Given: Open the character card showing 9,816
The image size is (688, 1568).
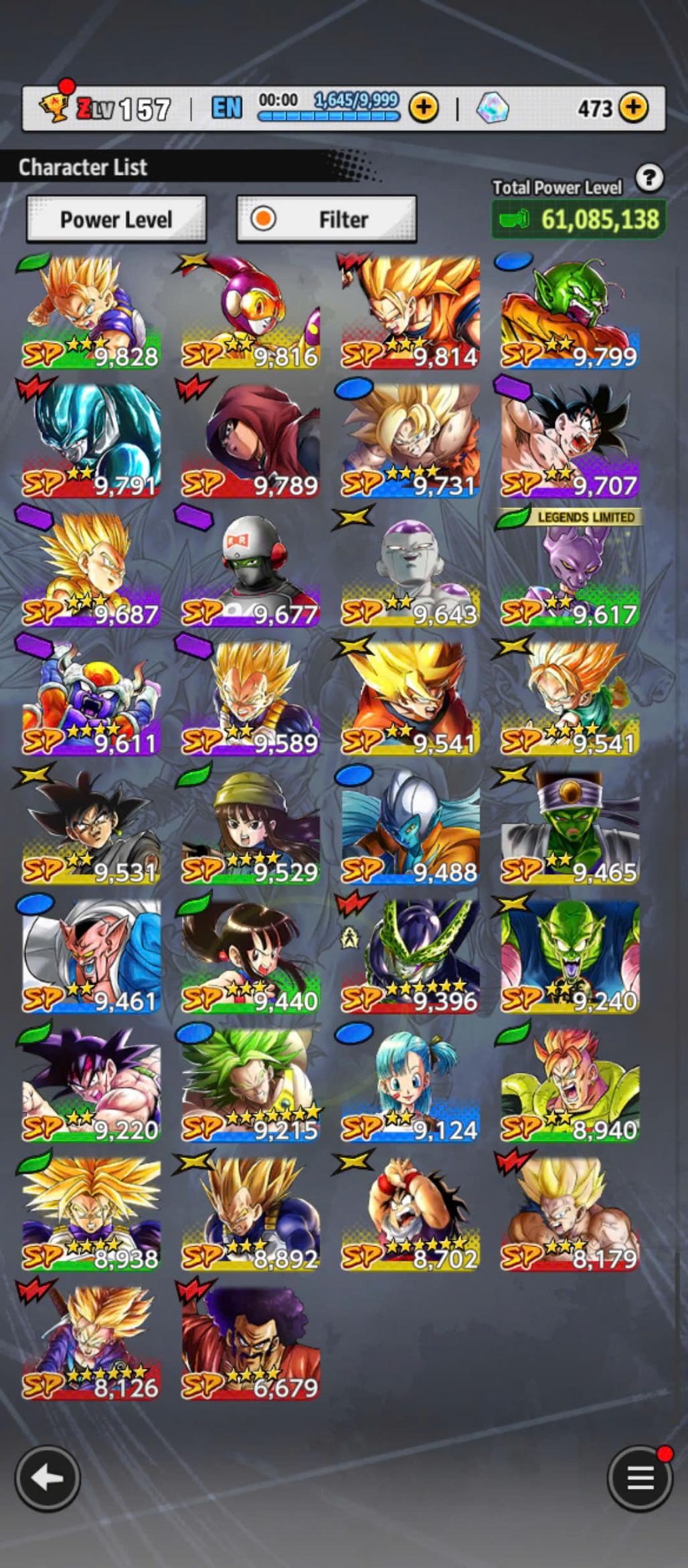Looking at the screenshot, I should click(250, 313).
